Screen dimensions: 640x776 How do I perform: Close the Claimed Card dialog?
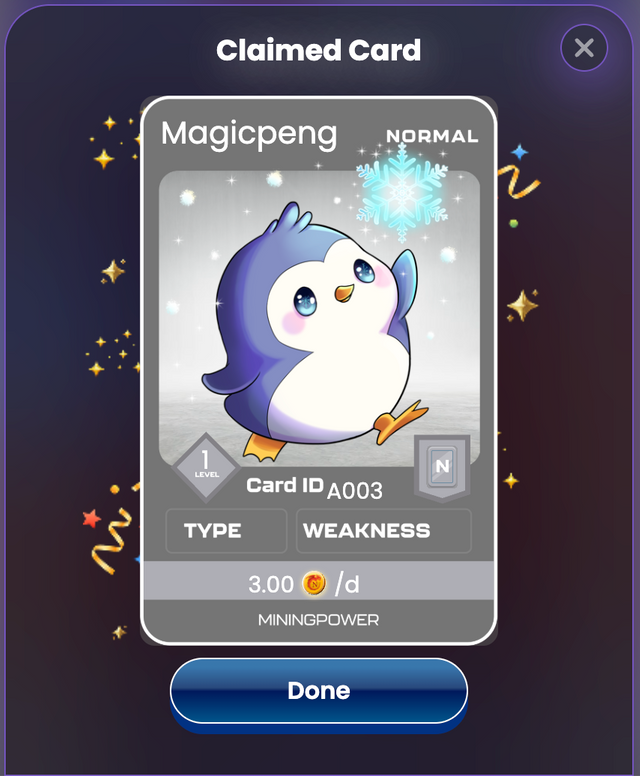584,48
